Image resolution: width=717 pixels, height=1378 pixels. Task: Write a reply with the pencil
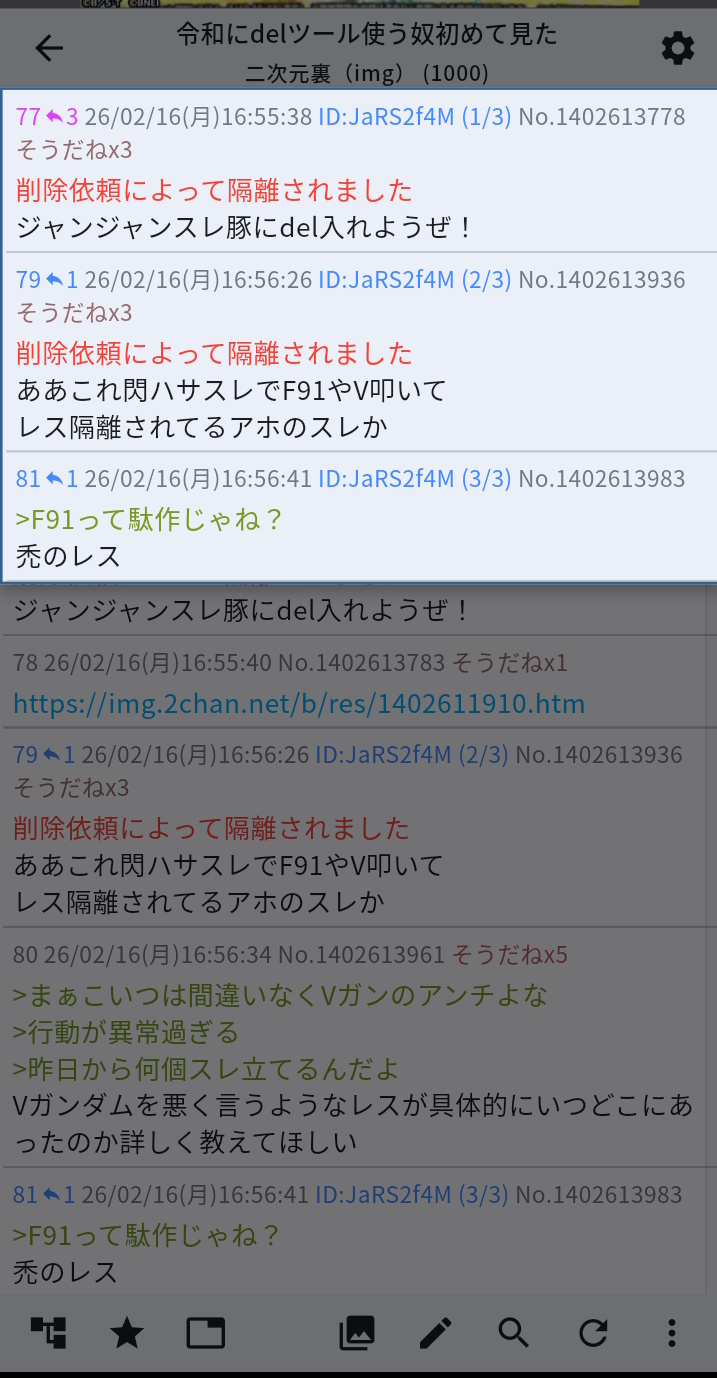point(435,1332)
